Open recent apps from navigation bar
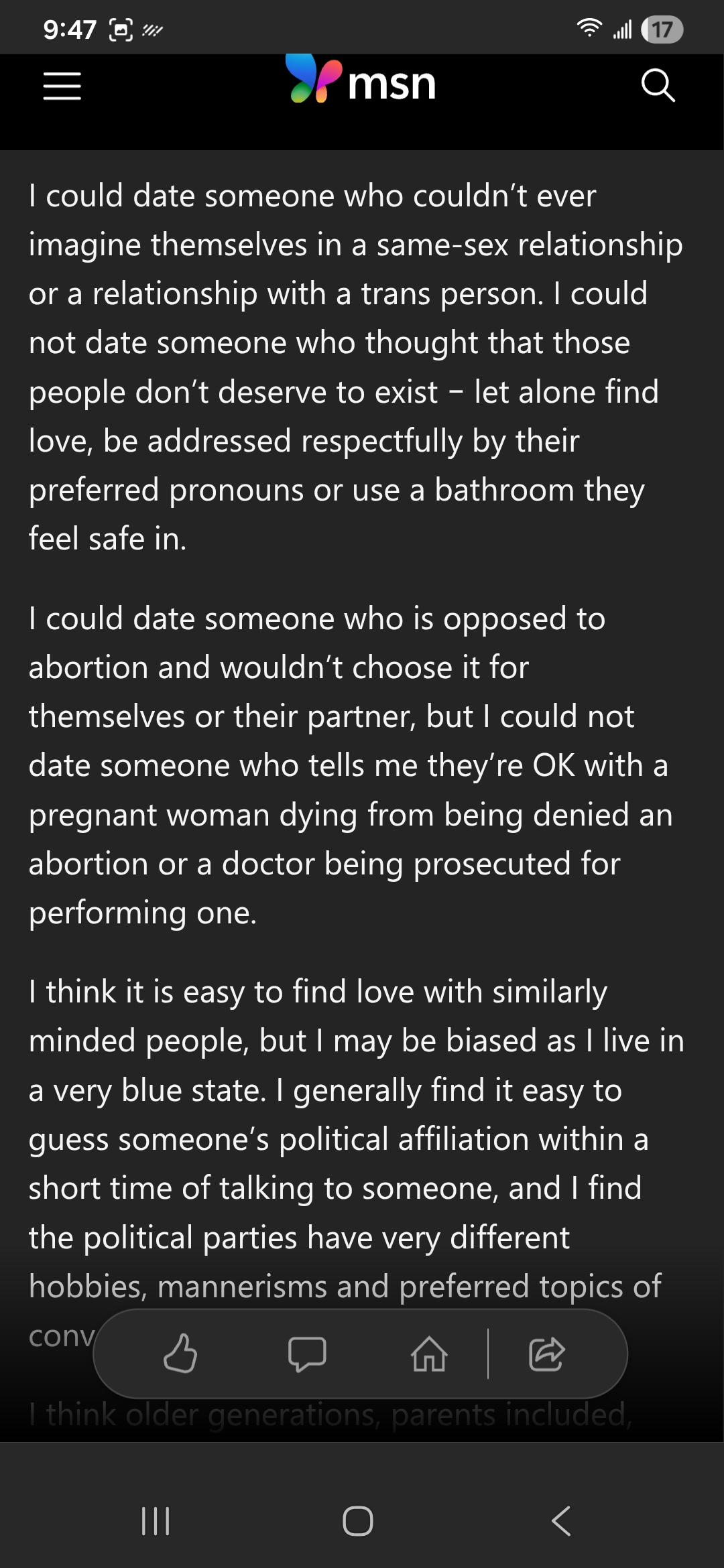724x1568 pixels. [156, 1520]
